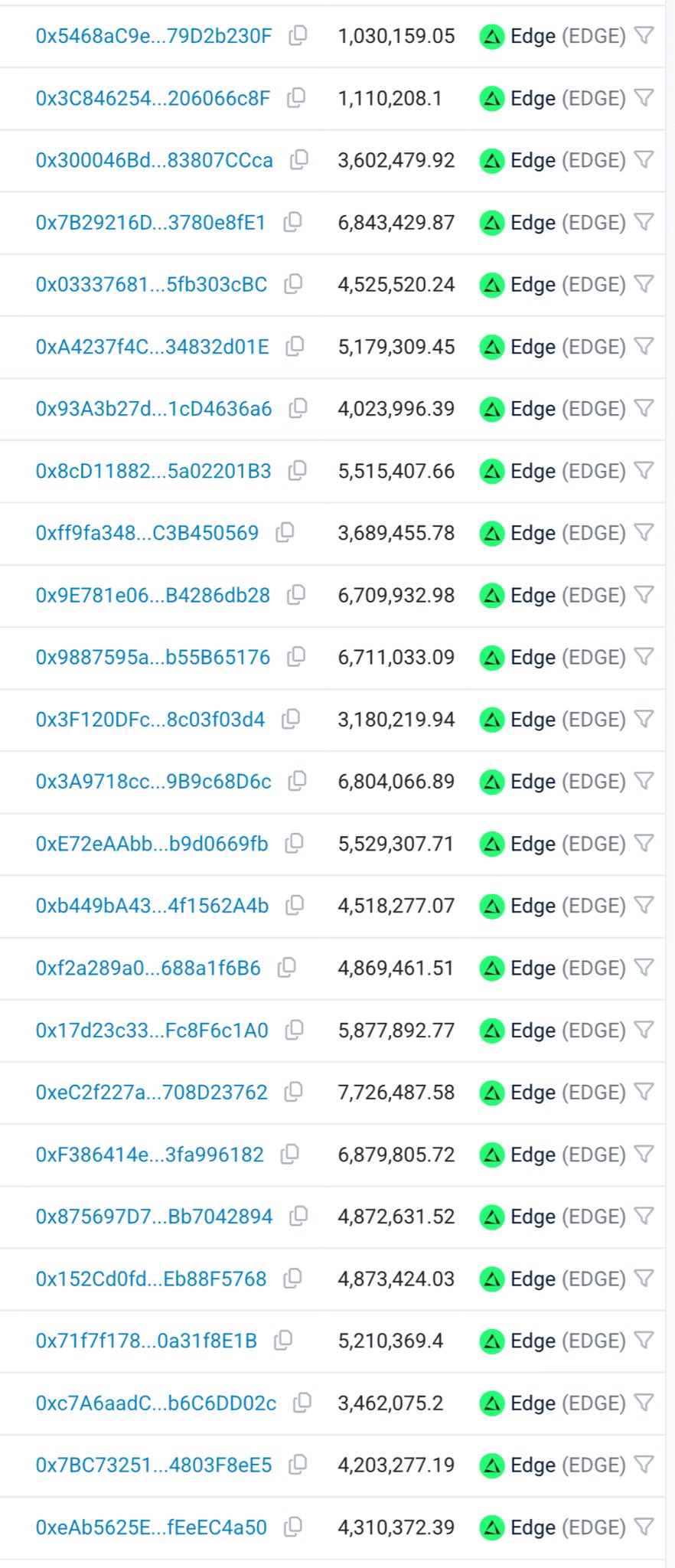This screenshot has height=1568, width=675.
Task: Open address 0x9E781e06...B4286db28
Action: click(x=152, y=595)
